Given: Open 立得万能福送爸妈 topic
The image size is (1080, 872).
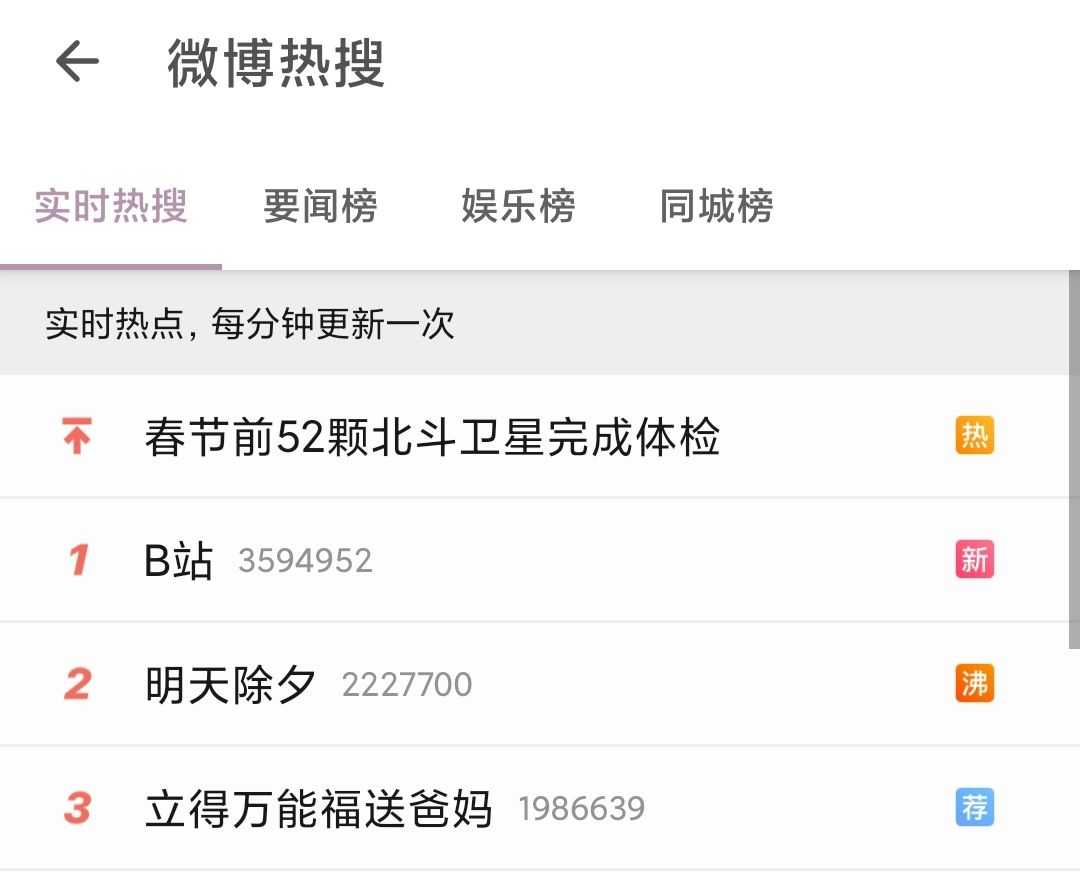Looking at the screenshot, I should point(319,808).
